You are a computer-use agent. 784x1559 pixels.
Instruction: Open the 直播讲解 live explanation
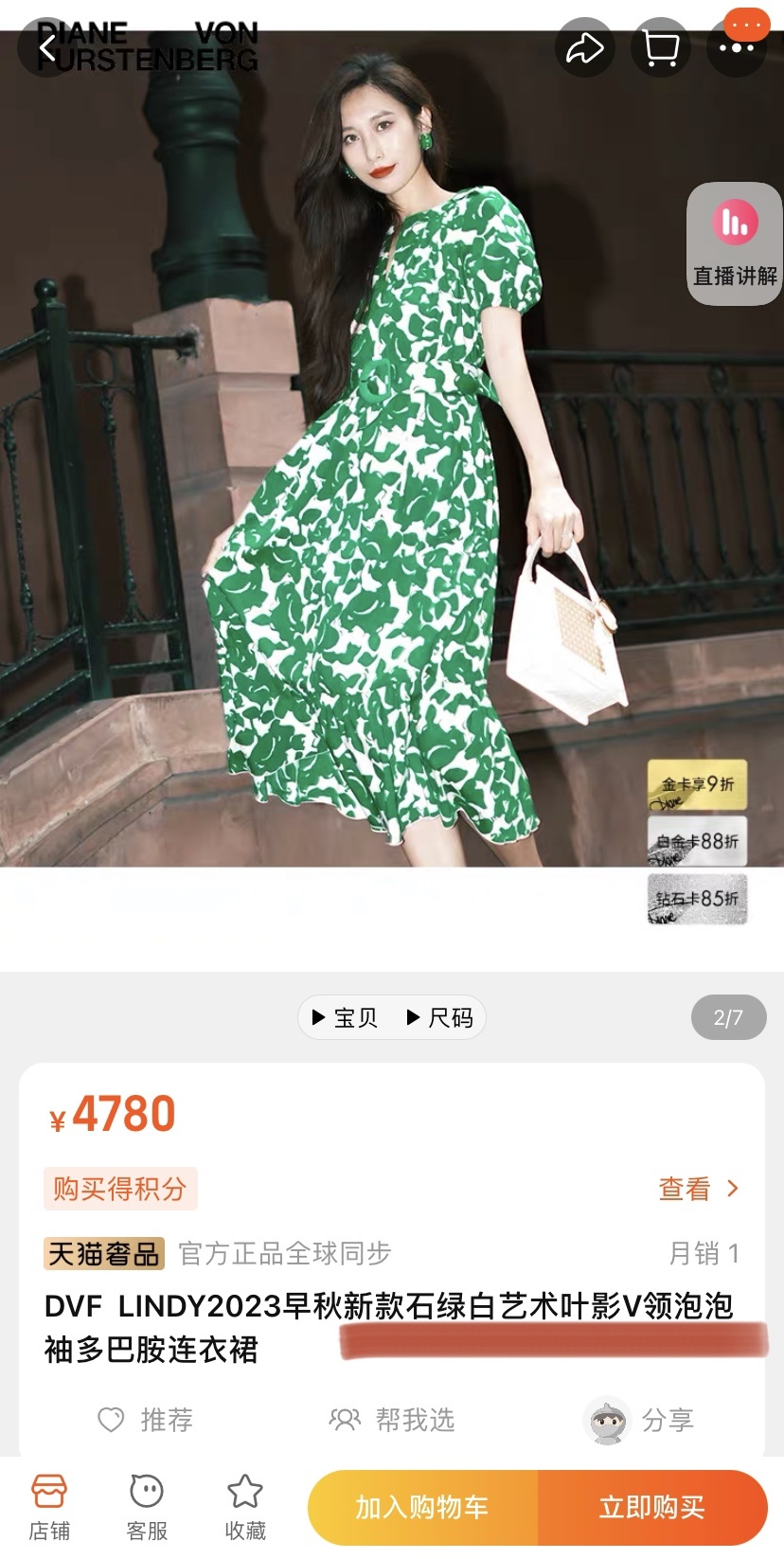click(x=735, y=244)
